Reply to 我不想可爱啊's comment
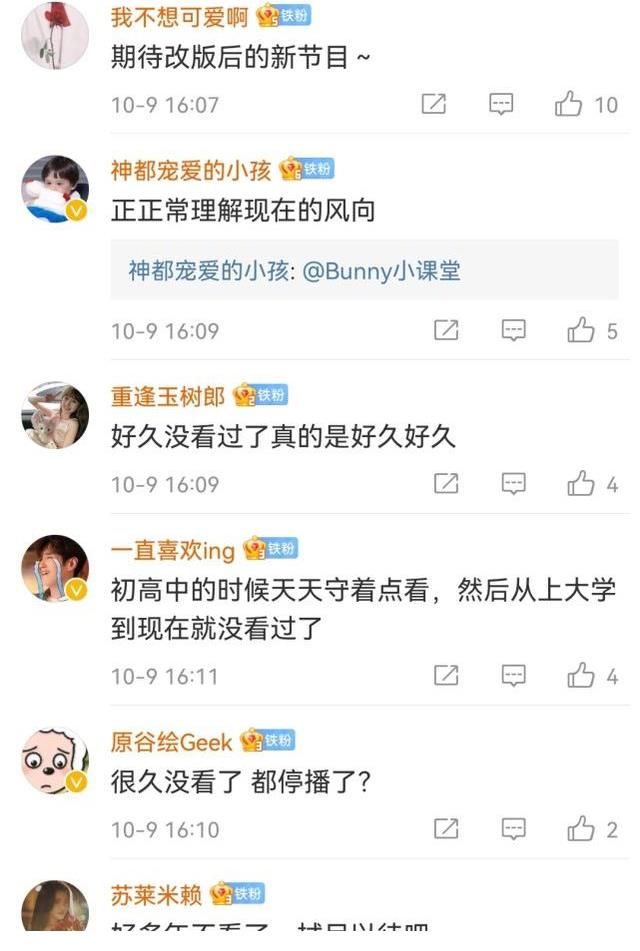 click(501, 104)
